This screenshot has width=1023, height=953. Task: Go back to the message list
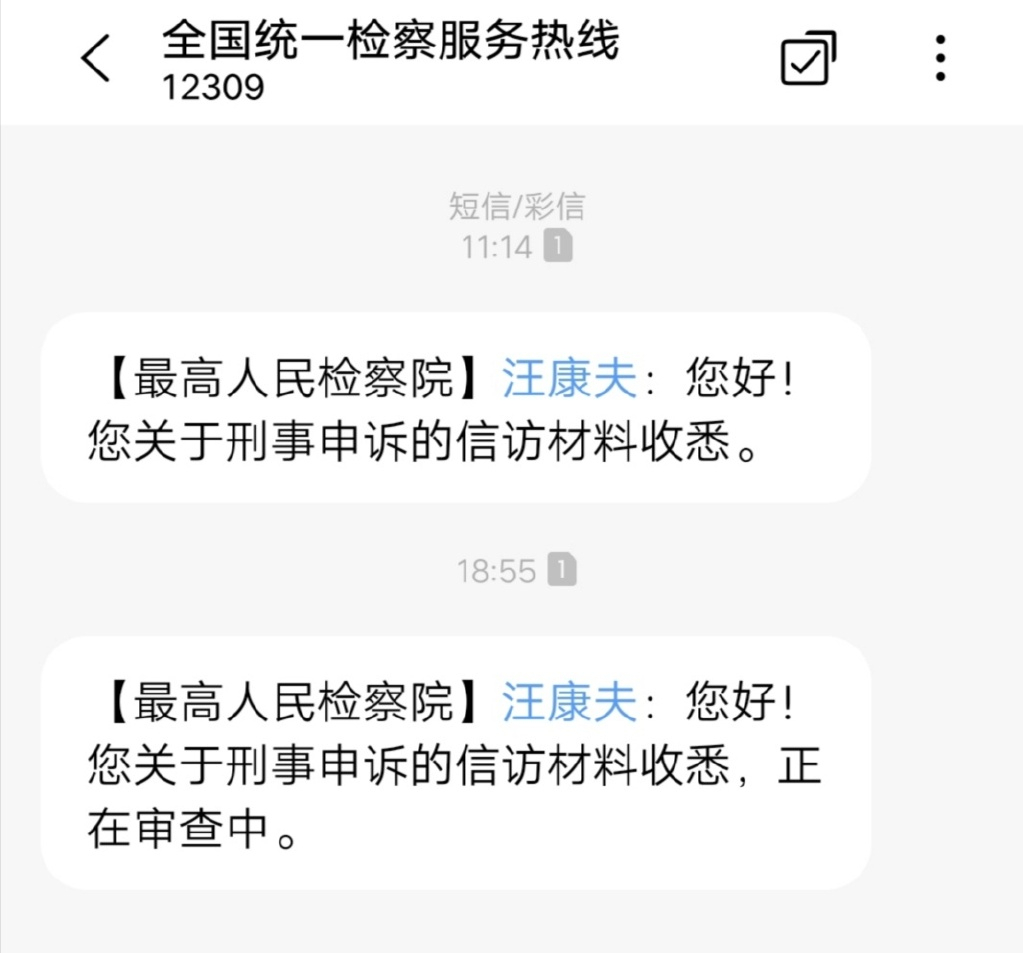coord(96,59)
